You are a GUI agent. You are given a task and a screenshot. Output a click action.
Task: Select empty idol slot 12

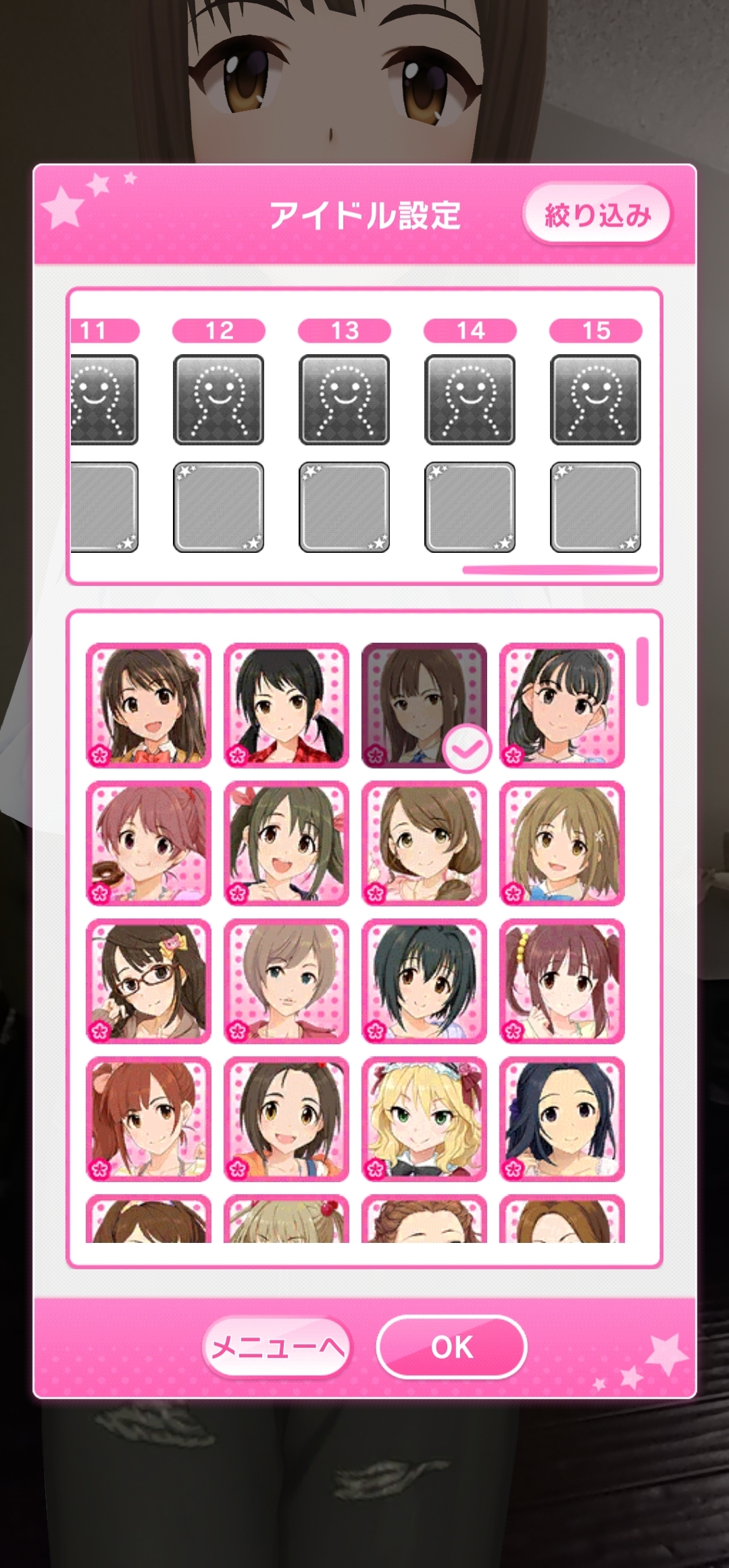218,399
